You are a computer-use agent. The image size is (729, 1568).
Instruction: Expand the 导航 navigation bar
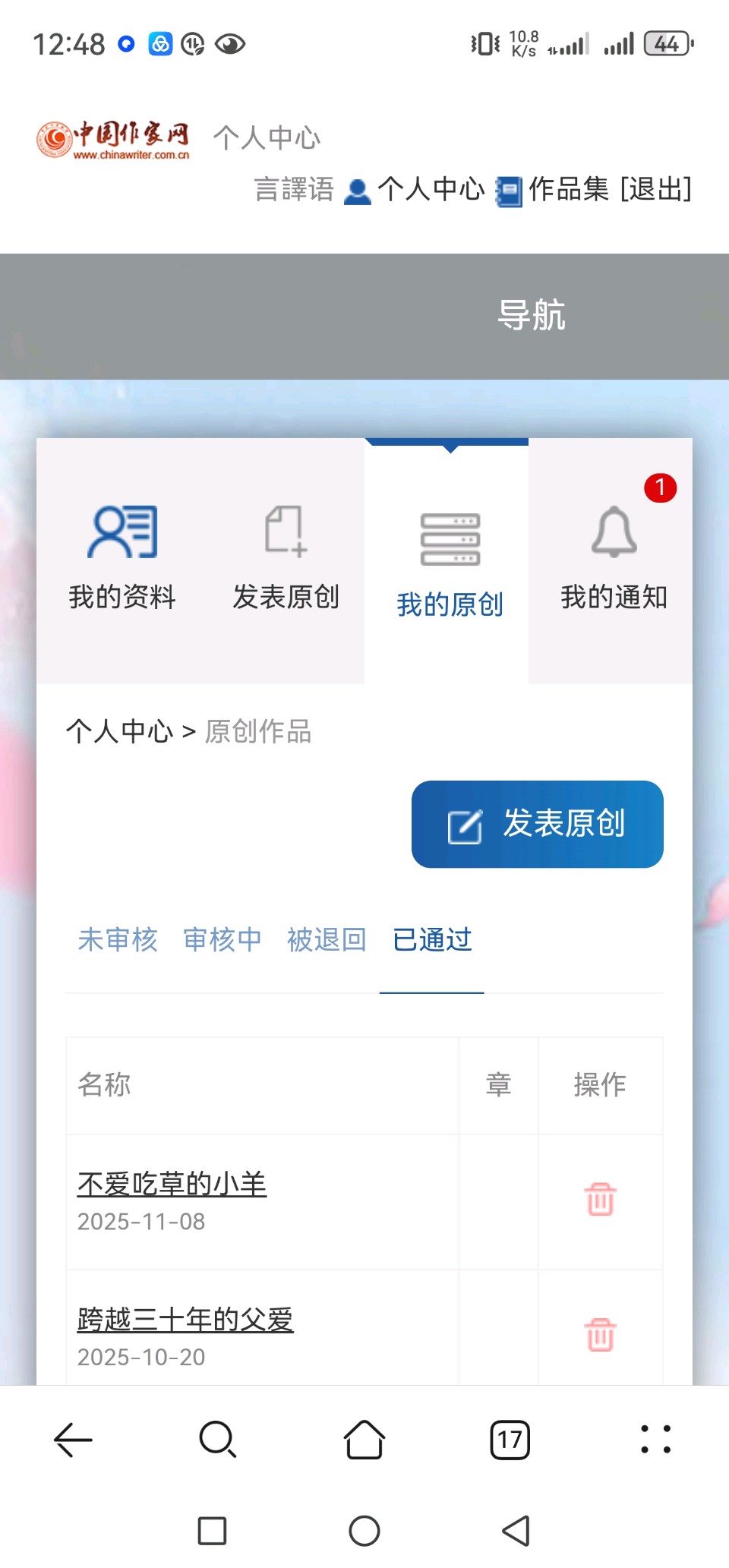click(531, 315)
